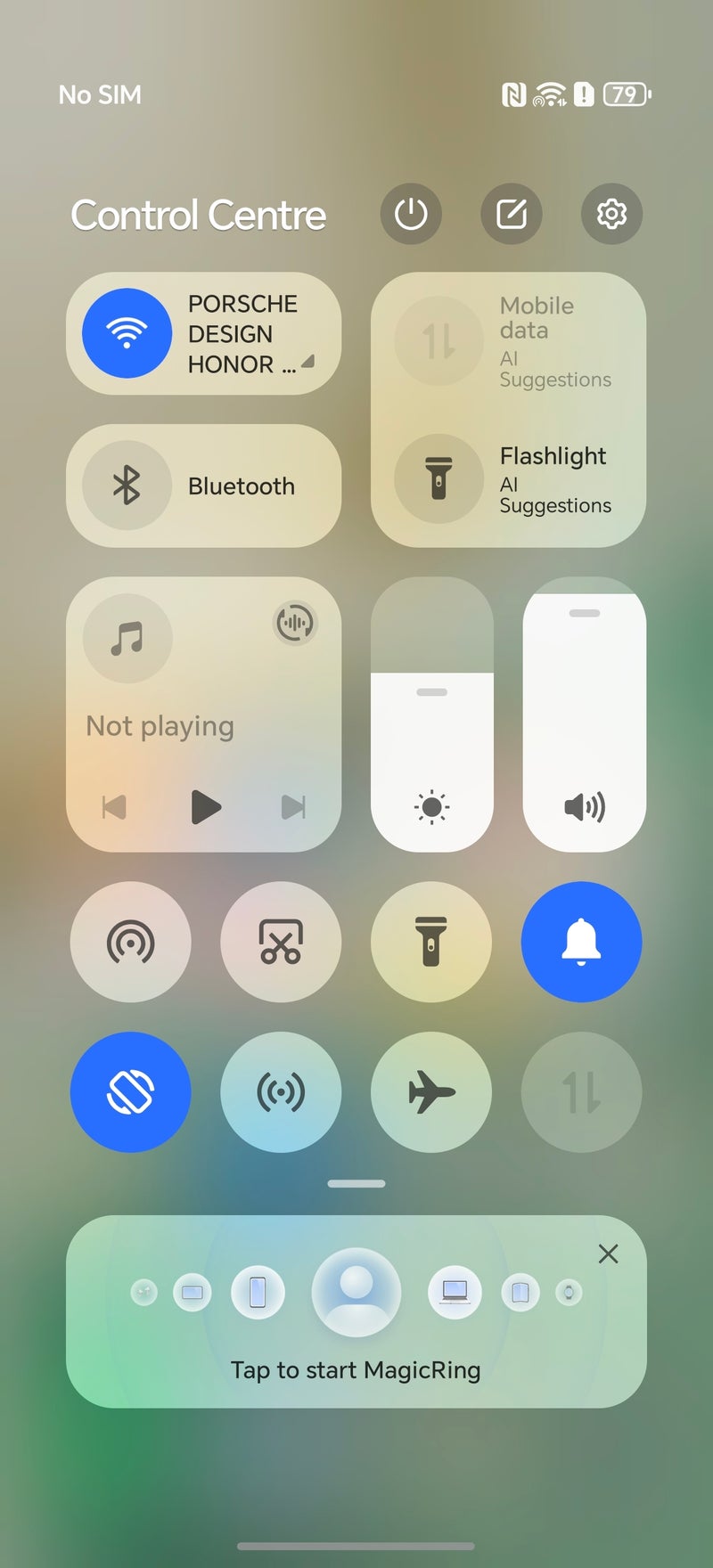Play media in the music card
Screen dimensions: 713x1568
pos(205,807)
